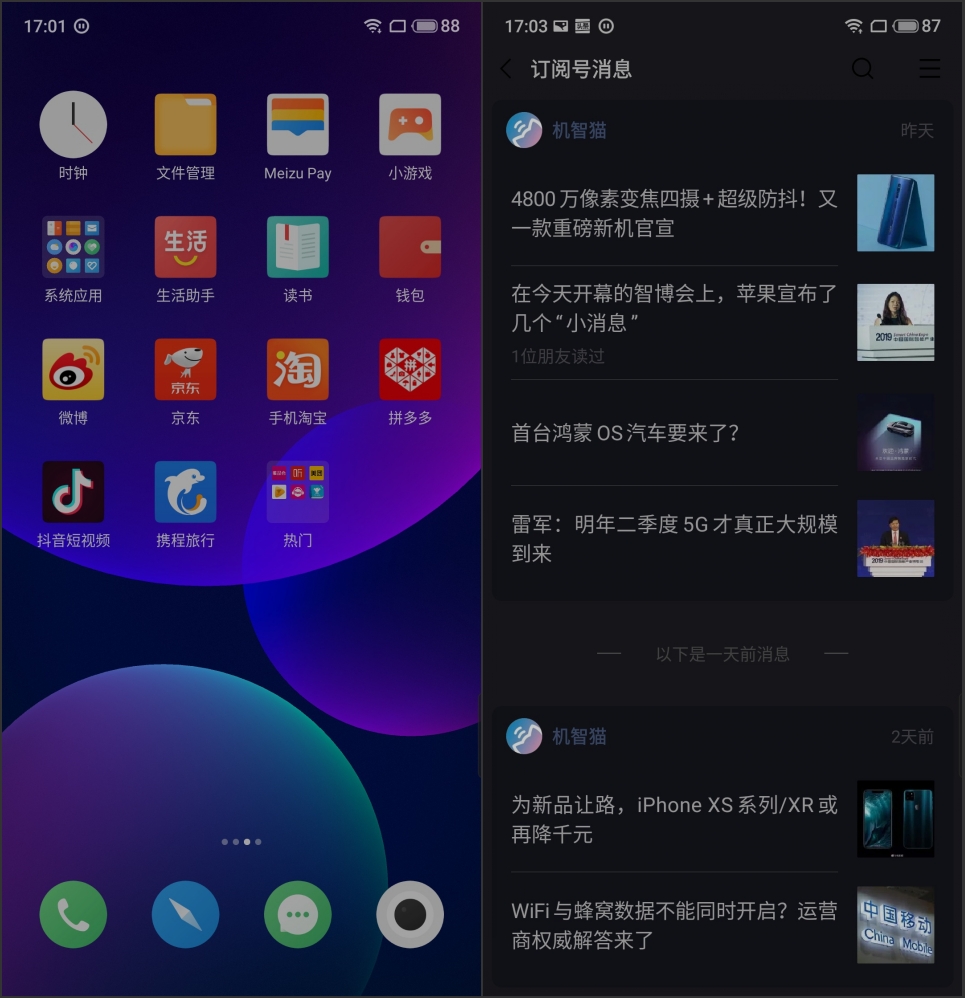Search the subscription messages

[x=862, y=69]
